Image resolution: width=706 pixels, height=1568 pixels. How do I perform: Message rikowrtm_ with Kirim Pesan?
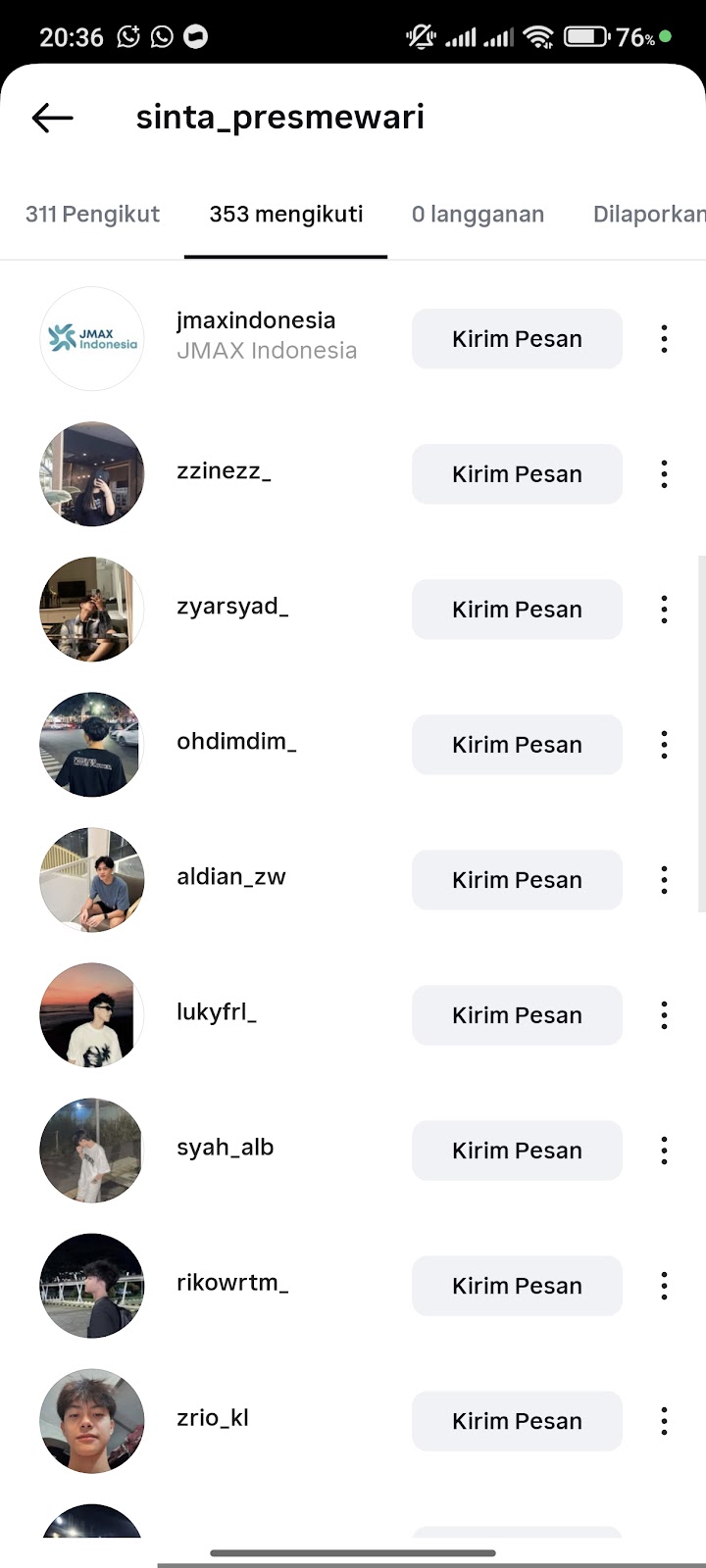pos(517,1286)
